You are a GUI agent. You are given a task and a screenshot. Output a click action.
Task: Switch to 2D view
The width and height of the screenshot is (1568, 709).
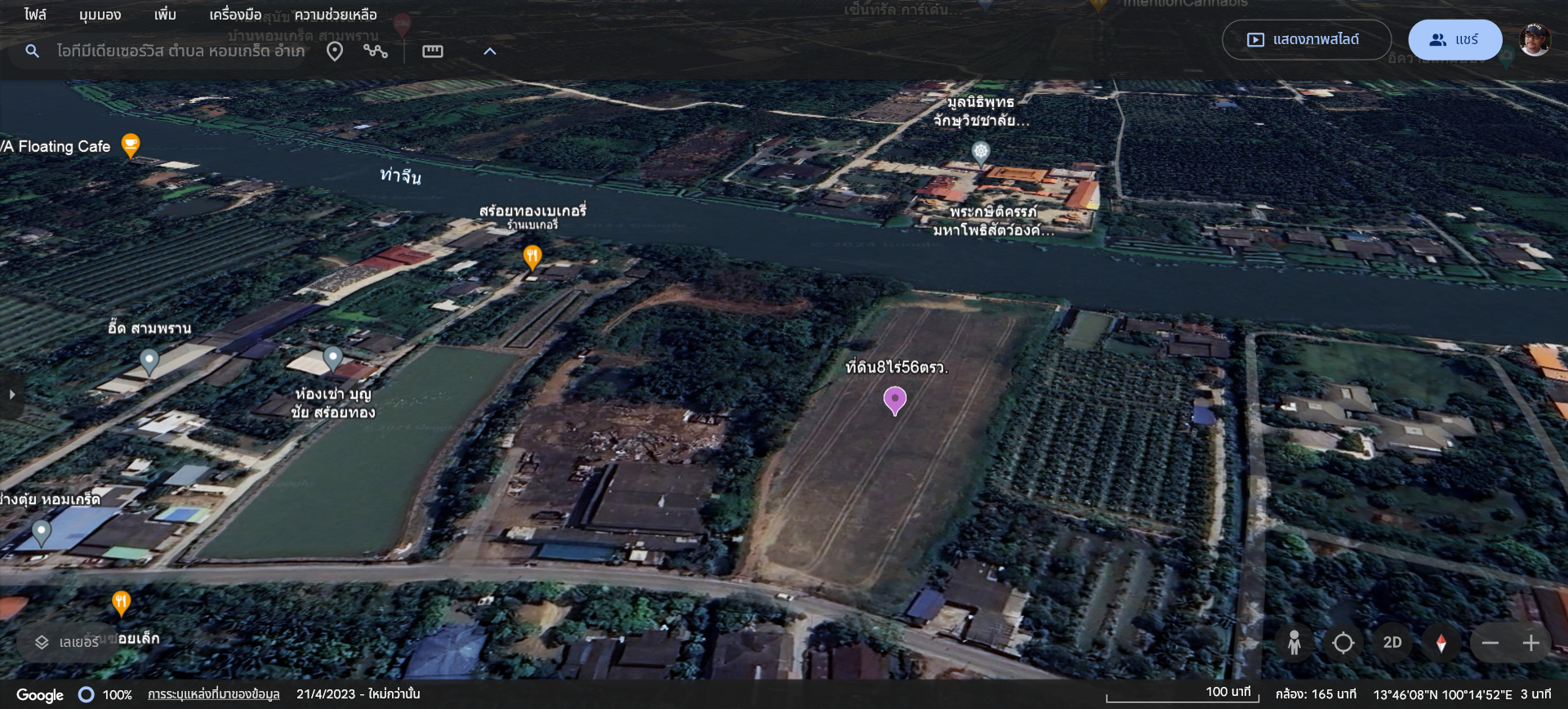click(1392, 643)
